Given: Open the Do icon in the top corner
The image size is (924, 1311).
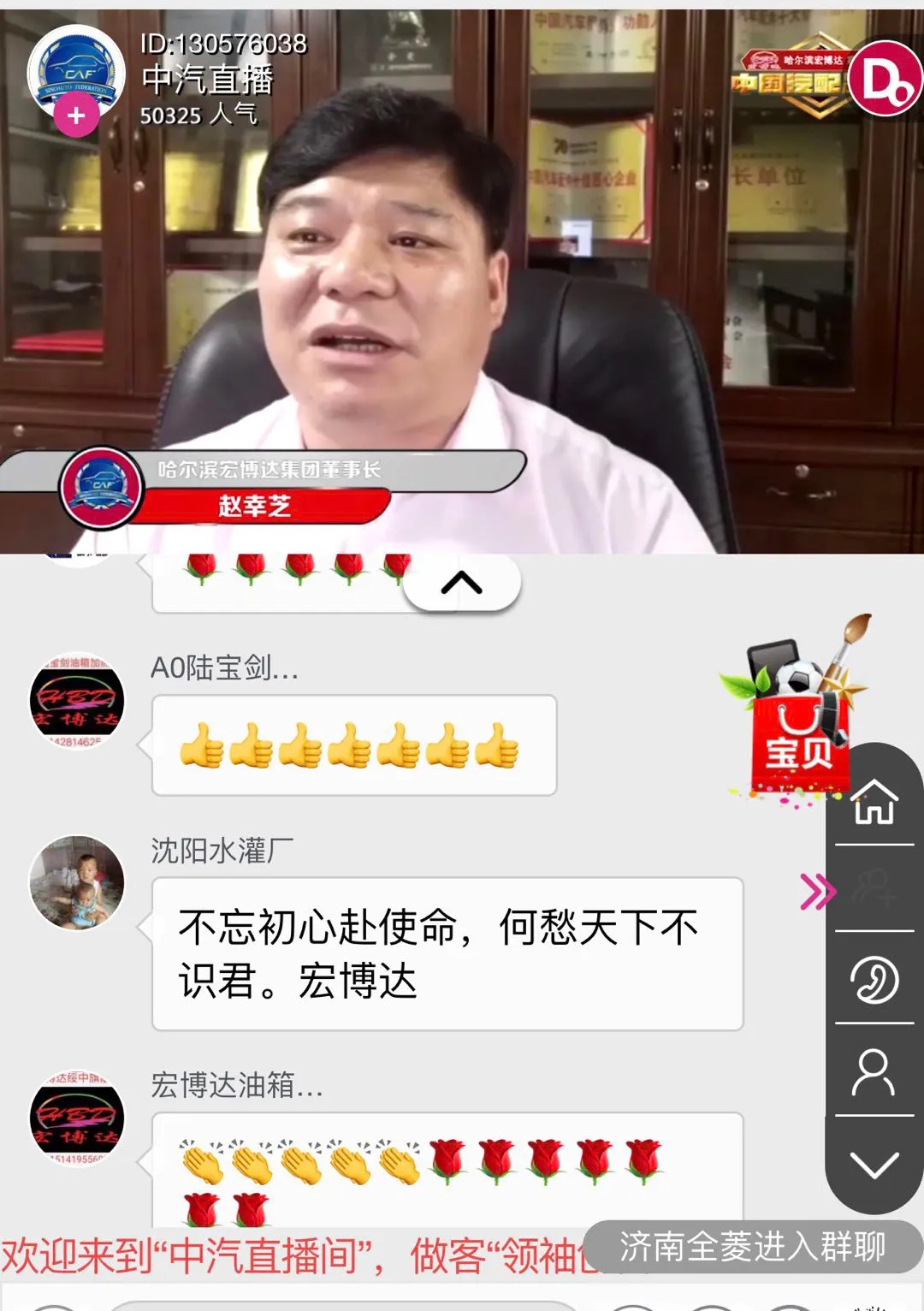Looking at the screenshot, I should tap(886, 79).
